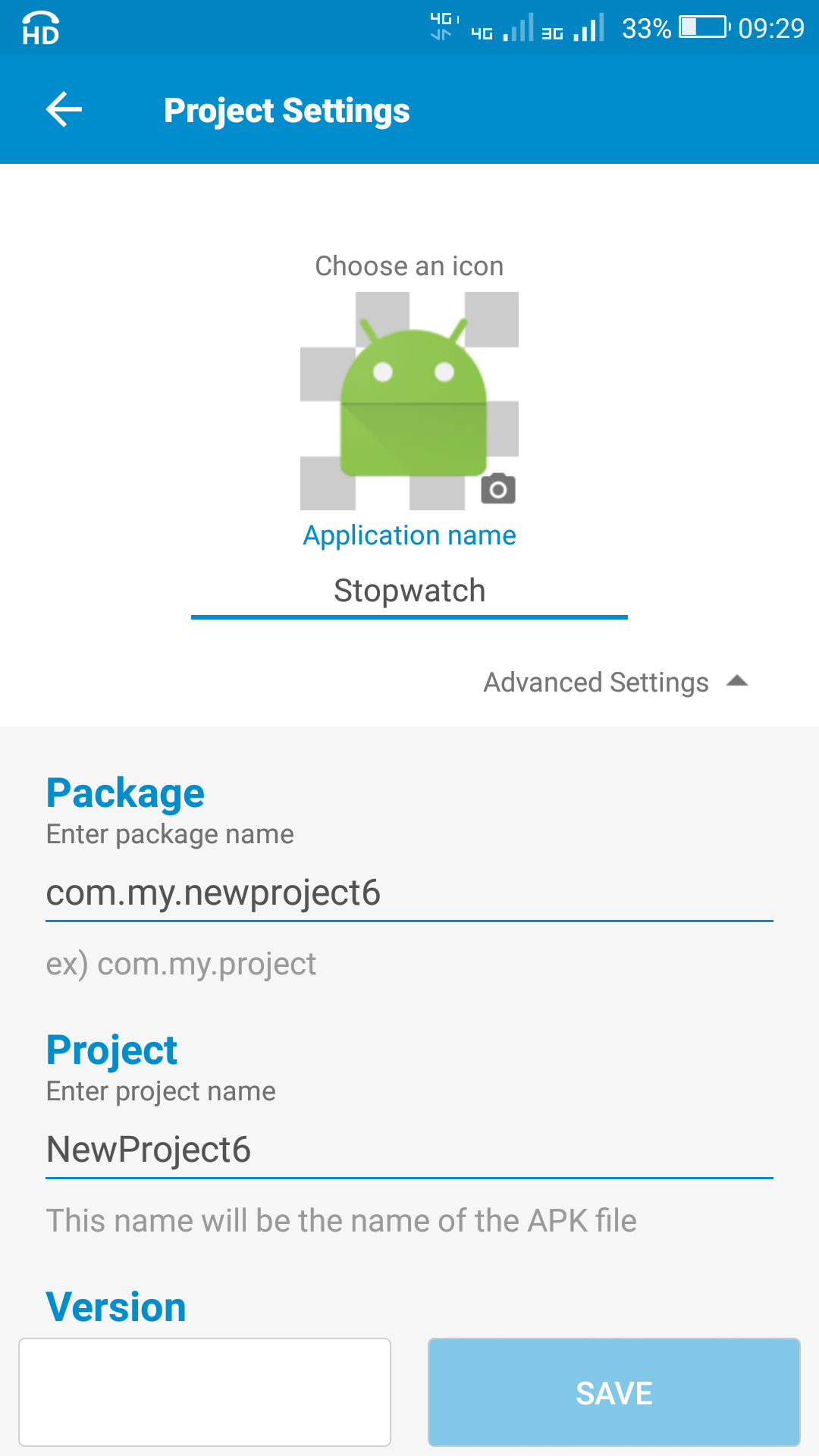Tap the Choose an icon area
The height and width of the screenshot is (1456, 819).
pyautogui.click(x=409, y=265)
